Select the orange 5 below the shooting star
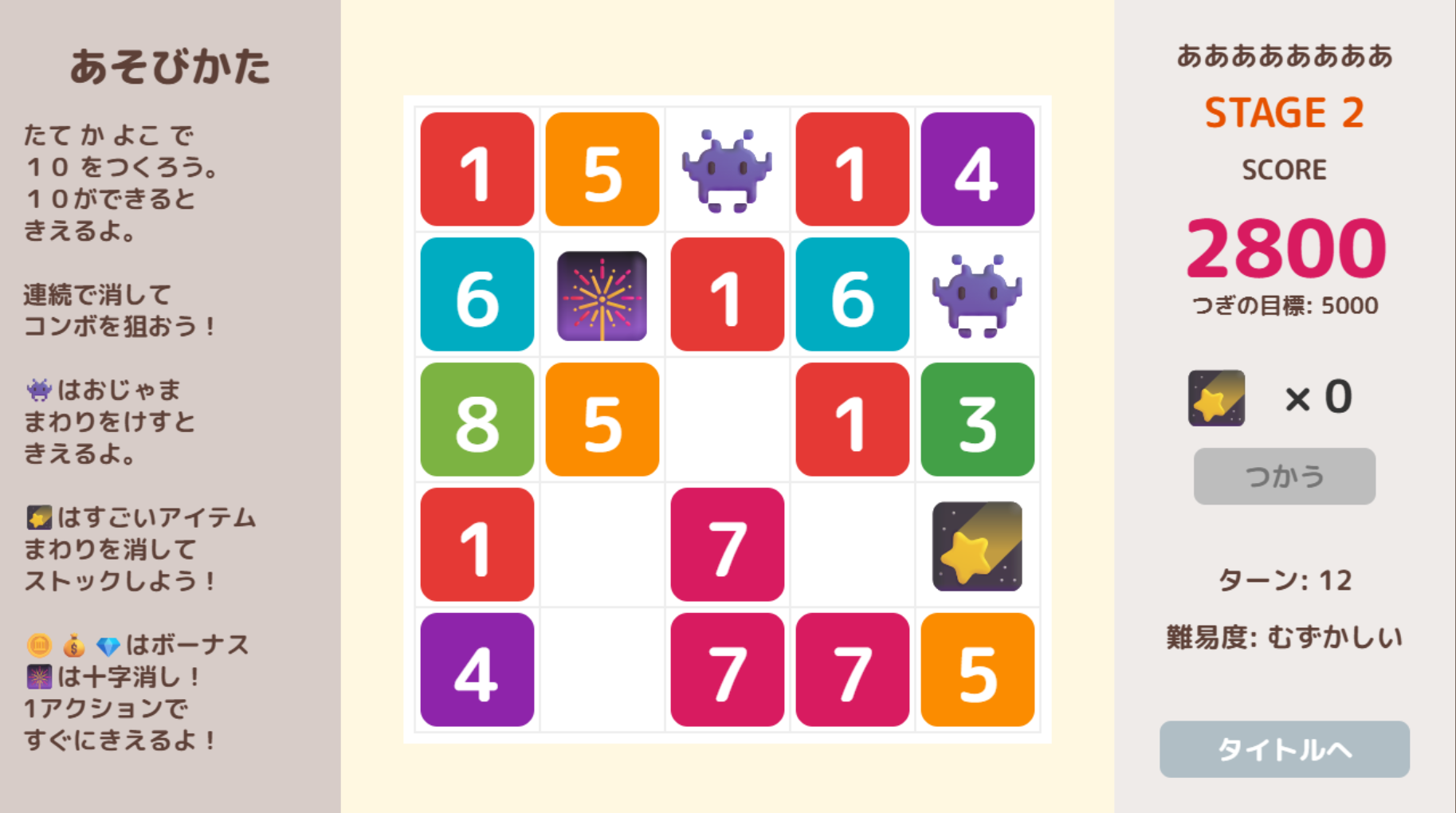Screen dimensions: 1456x813 click(977, 670)
